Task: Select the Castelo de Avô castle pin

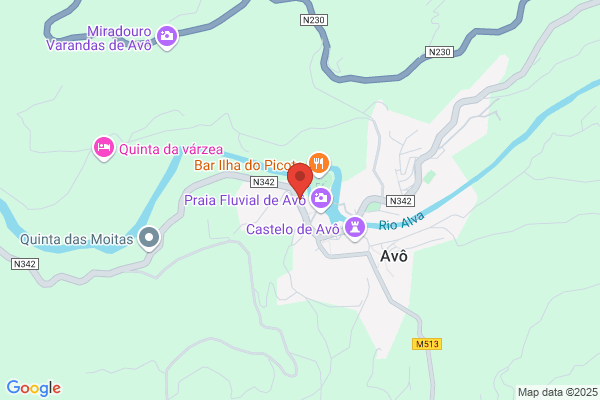Action: pyautogui.click(x=355, y=228)
